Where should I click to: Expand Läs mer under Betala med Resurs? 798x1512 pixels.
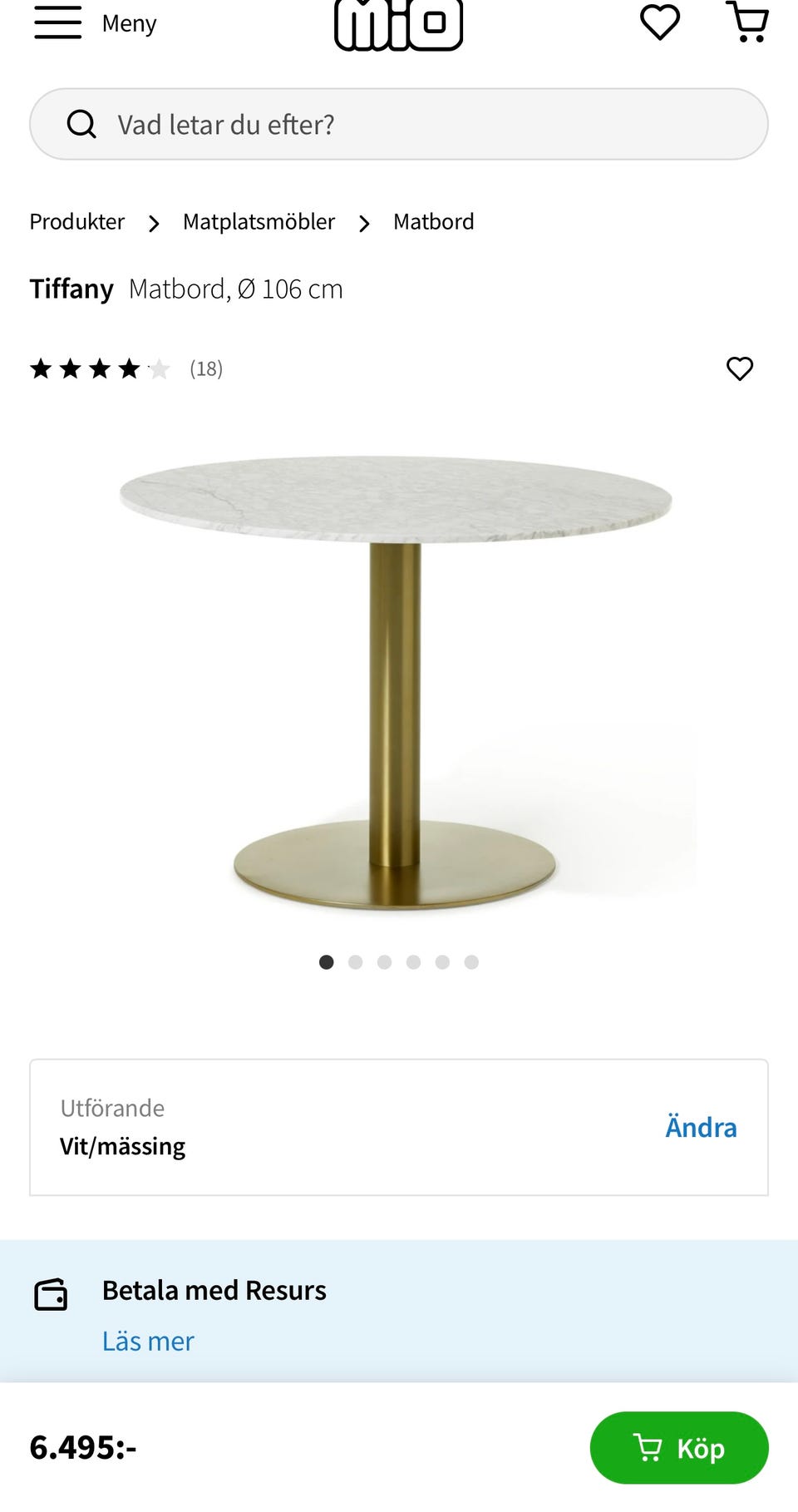point(148,1341)
